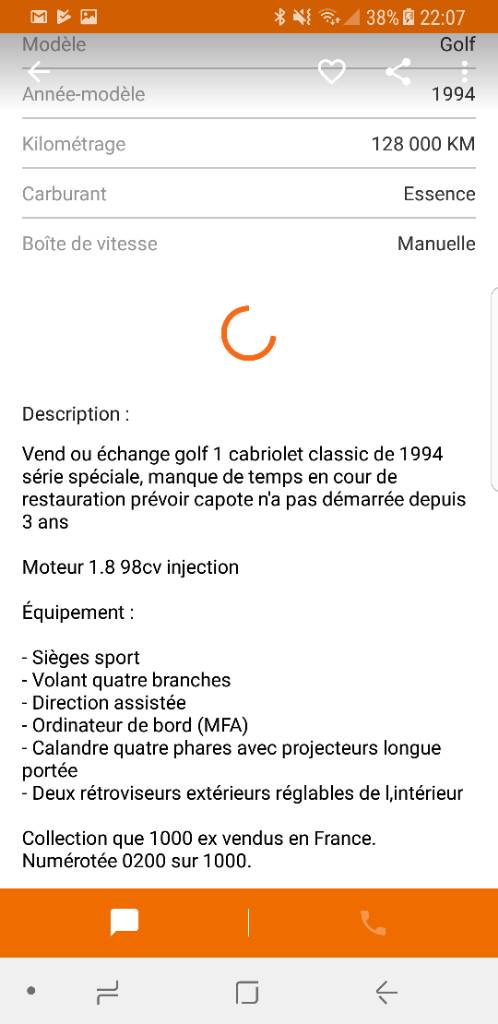The width and height of the screenshot is (498, 1024).
Task: Open the three-dot overflow menu
Action: pyautogui.click(x=465, y=71)
